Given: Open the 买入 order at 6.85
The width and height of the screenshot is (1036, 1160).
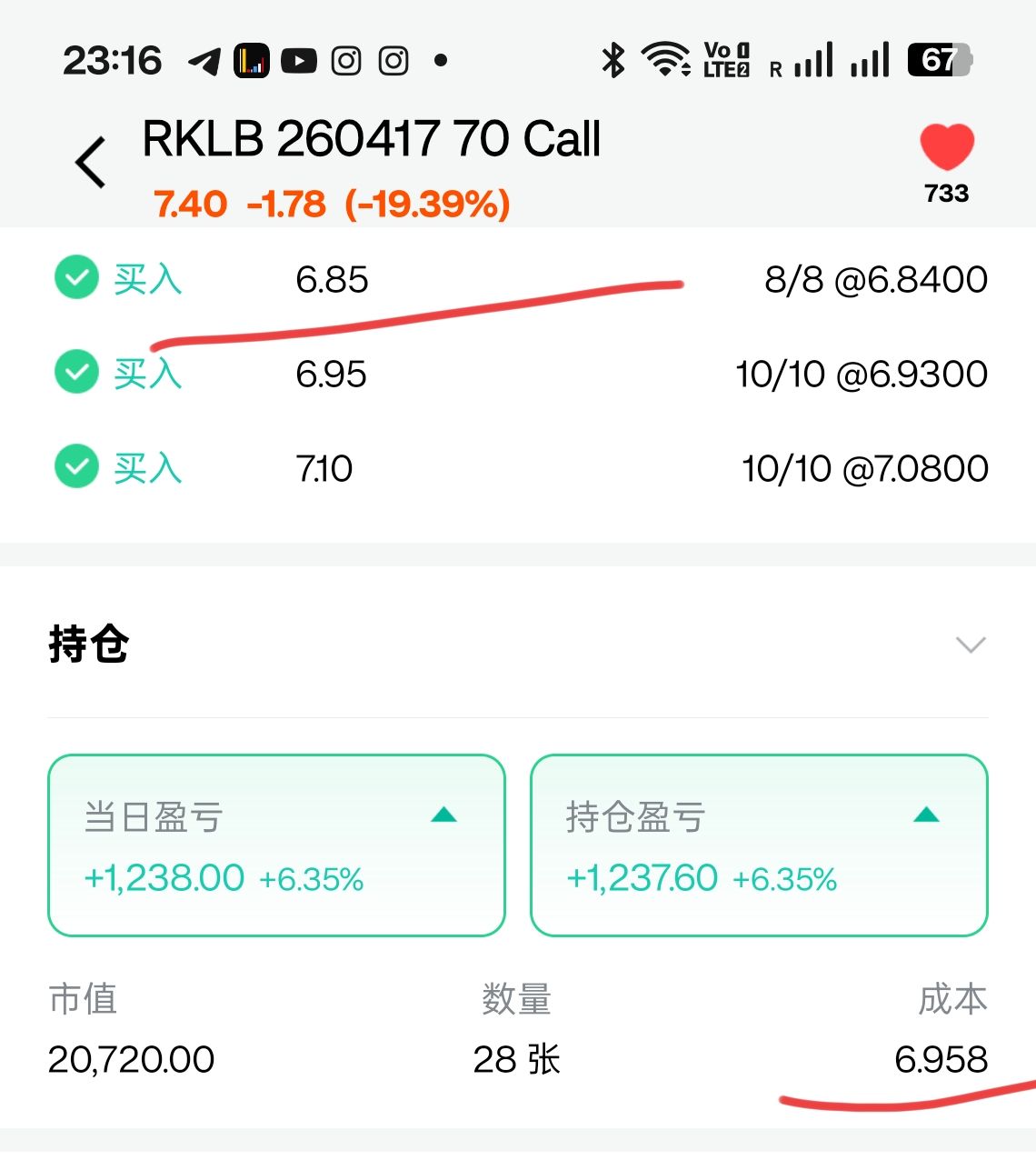Looking at the screenshot, I should coord(520,279).
